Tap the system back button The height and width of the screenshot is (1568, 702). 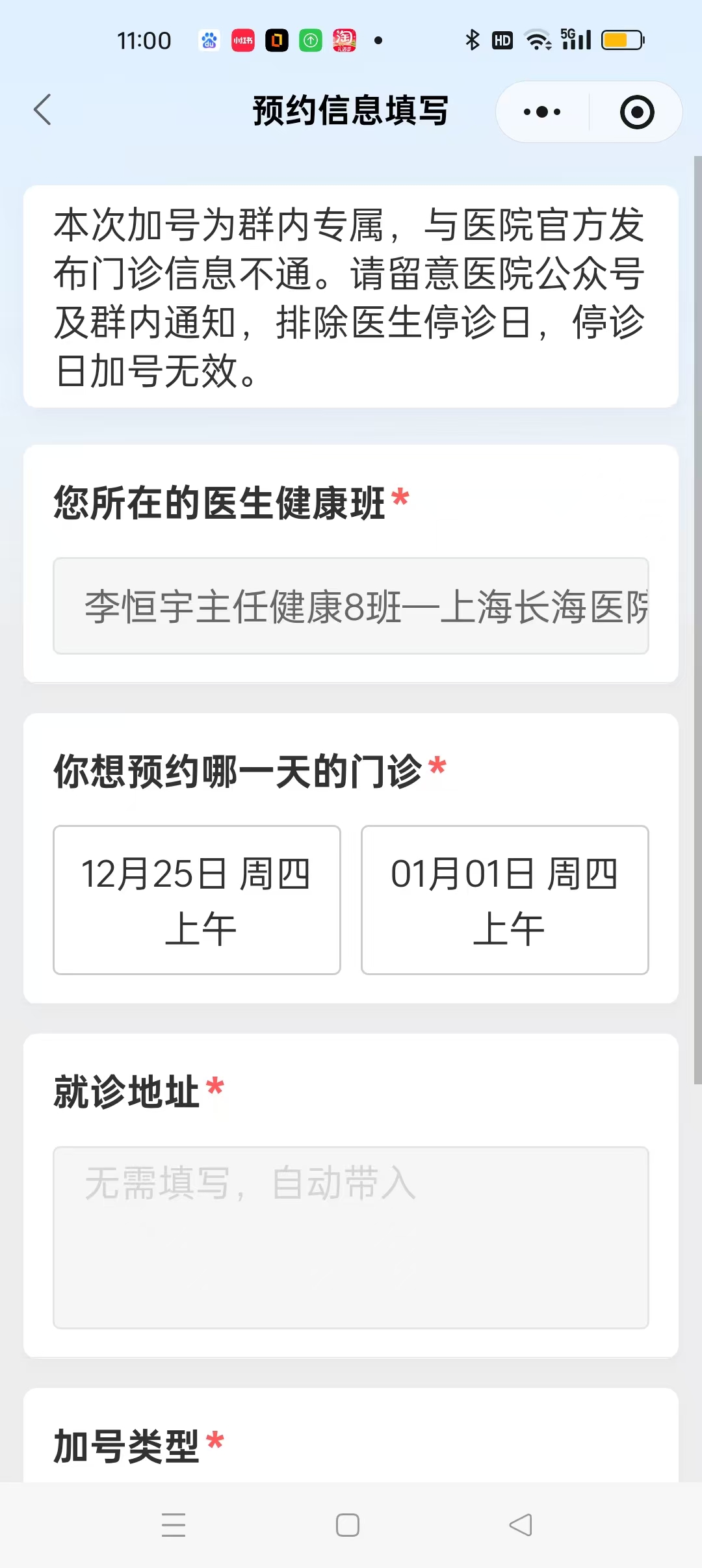point(521,1525)
